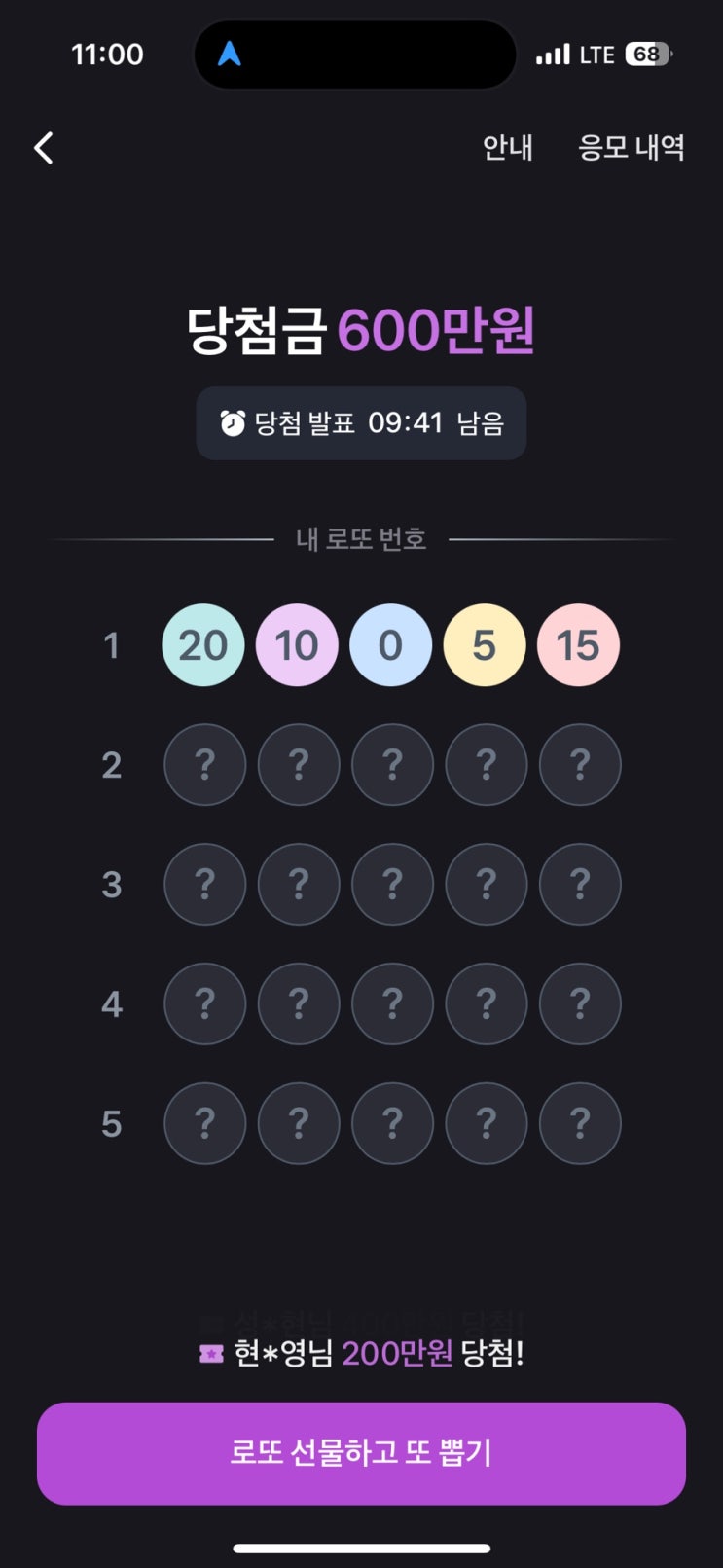Go back using the top-left arrow

coord(43,148)
